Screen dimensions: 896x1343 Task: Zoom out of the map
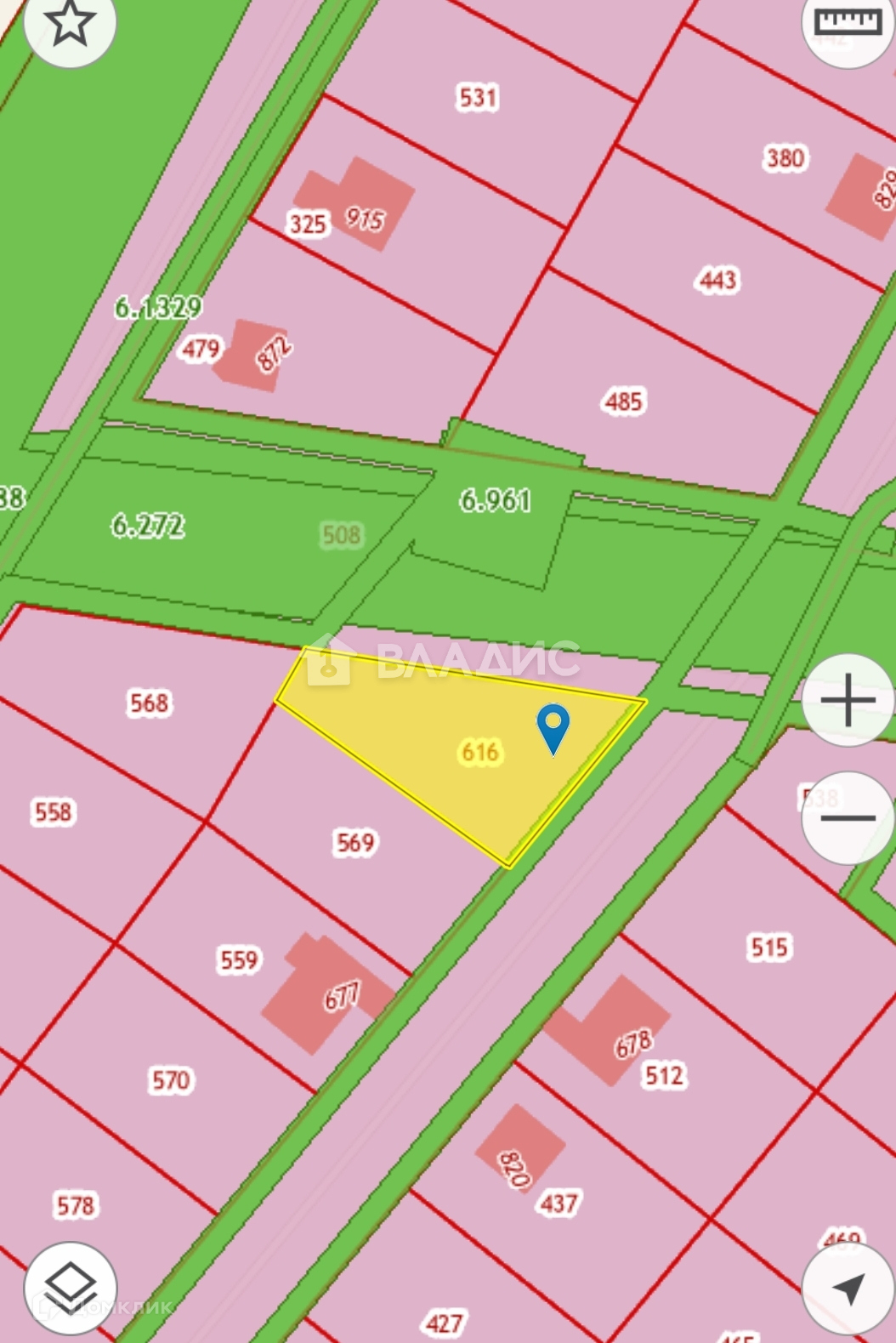pos(848,817)
